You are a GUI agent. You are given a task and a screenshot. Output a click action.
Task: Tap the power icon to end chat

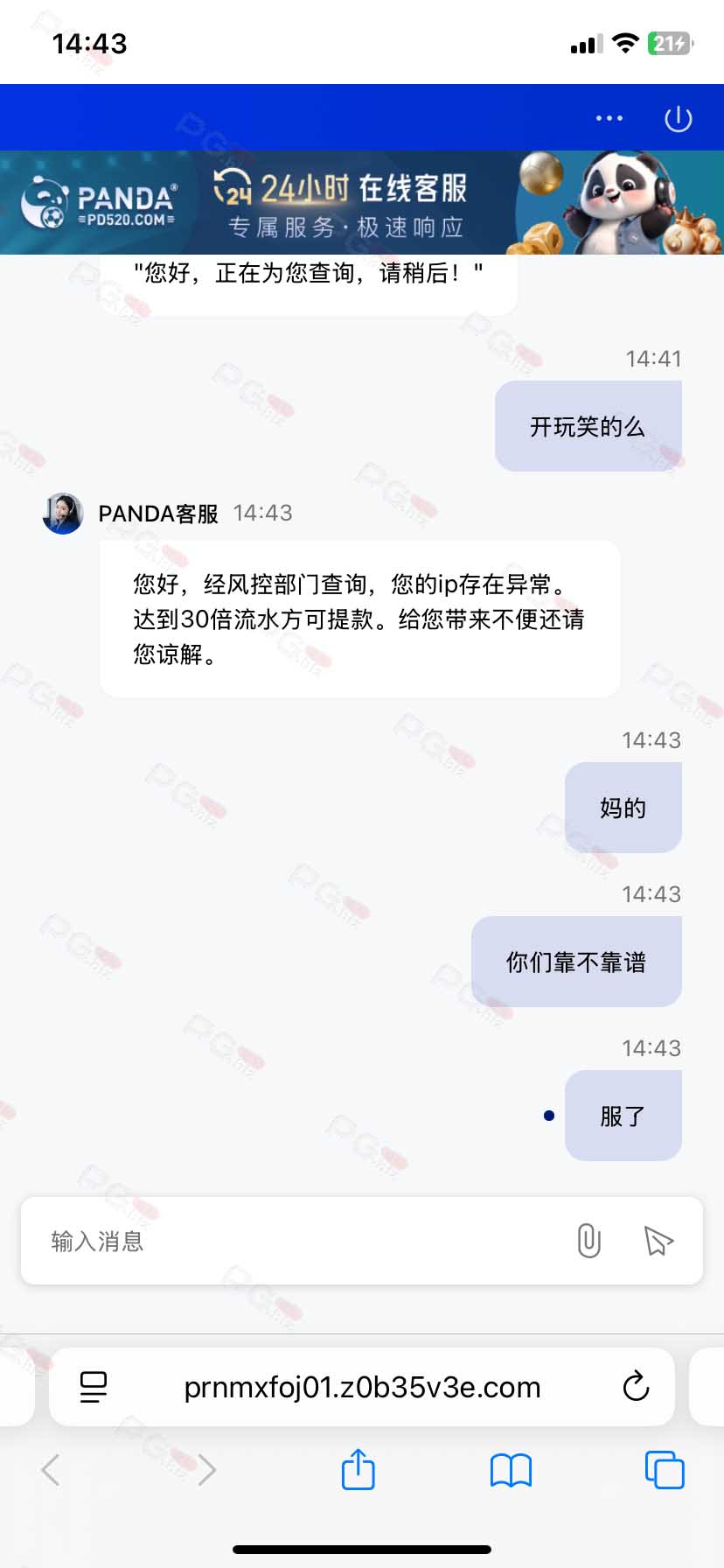[679, 118]
